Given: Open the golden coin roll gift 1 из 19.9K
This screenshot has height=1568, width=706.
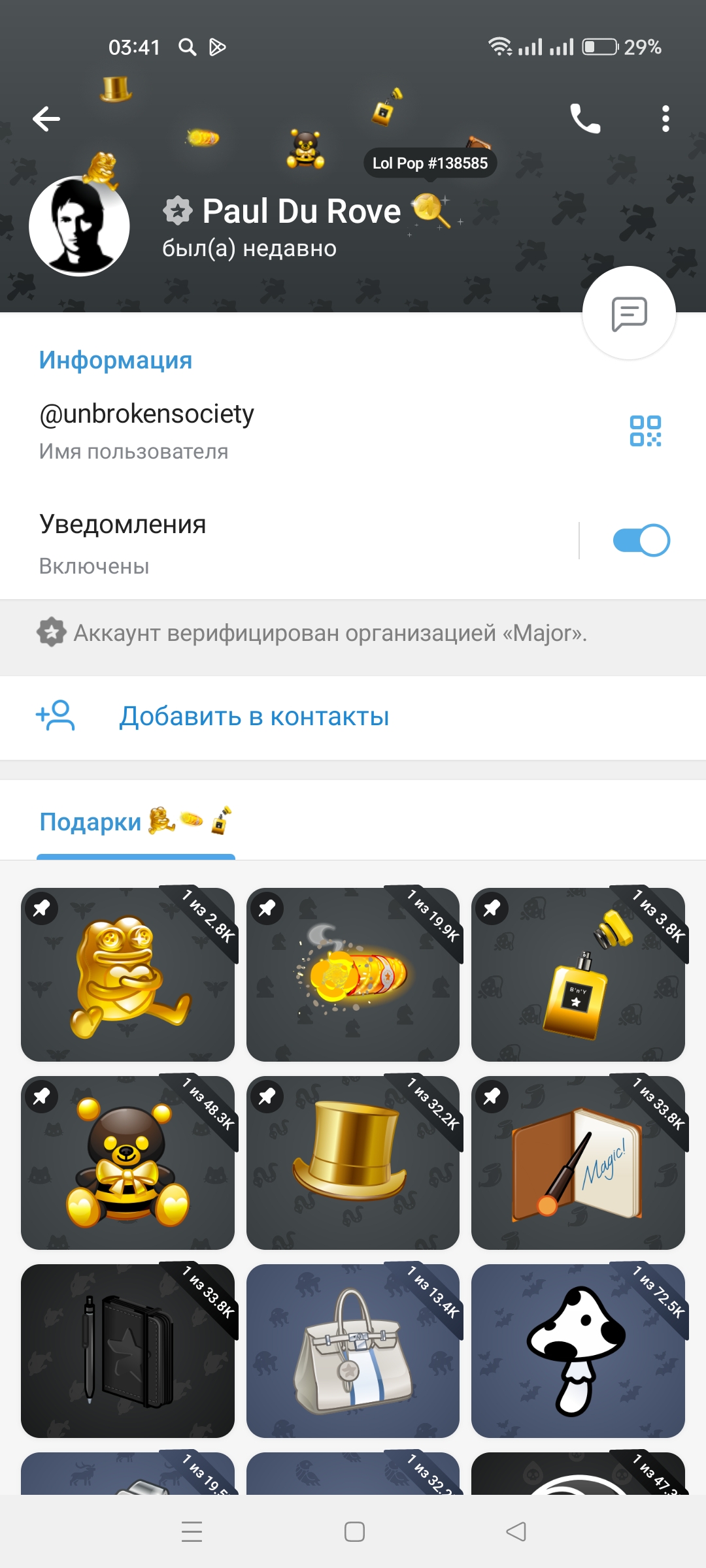Looking at the screenshot, I should click(x=353, y=974).
